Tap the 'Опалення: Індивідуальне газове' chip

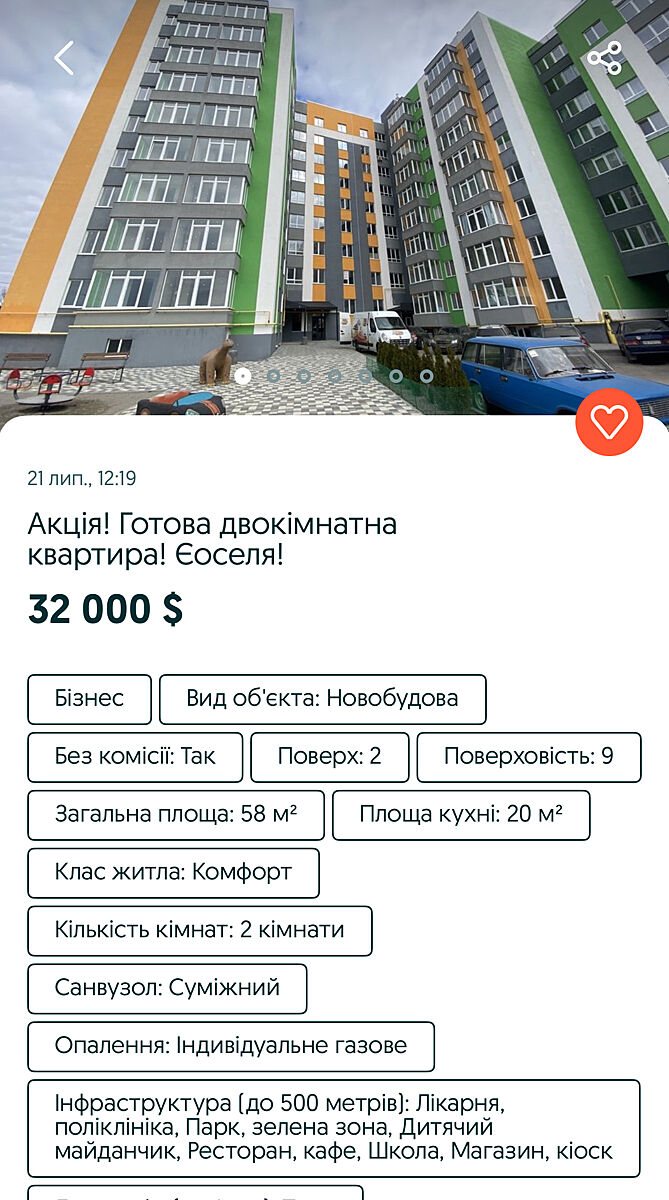(231, 1047)
